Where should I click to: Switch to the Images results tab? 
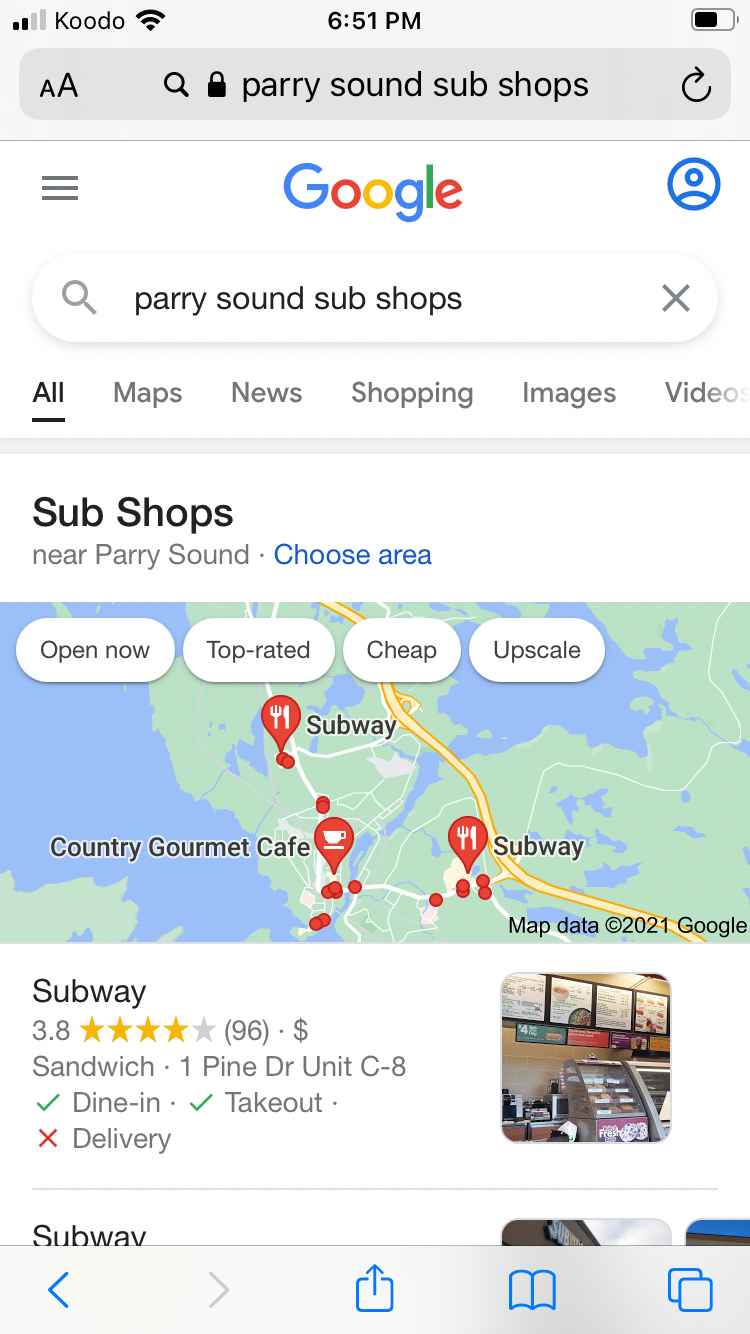tap(569, 393)
